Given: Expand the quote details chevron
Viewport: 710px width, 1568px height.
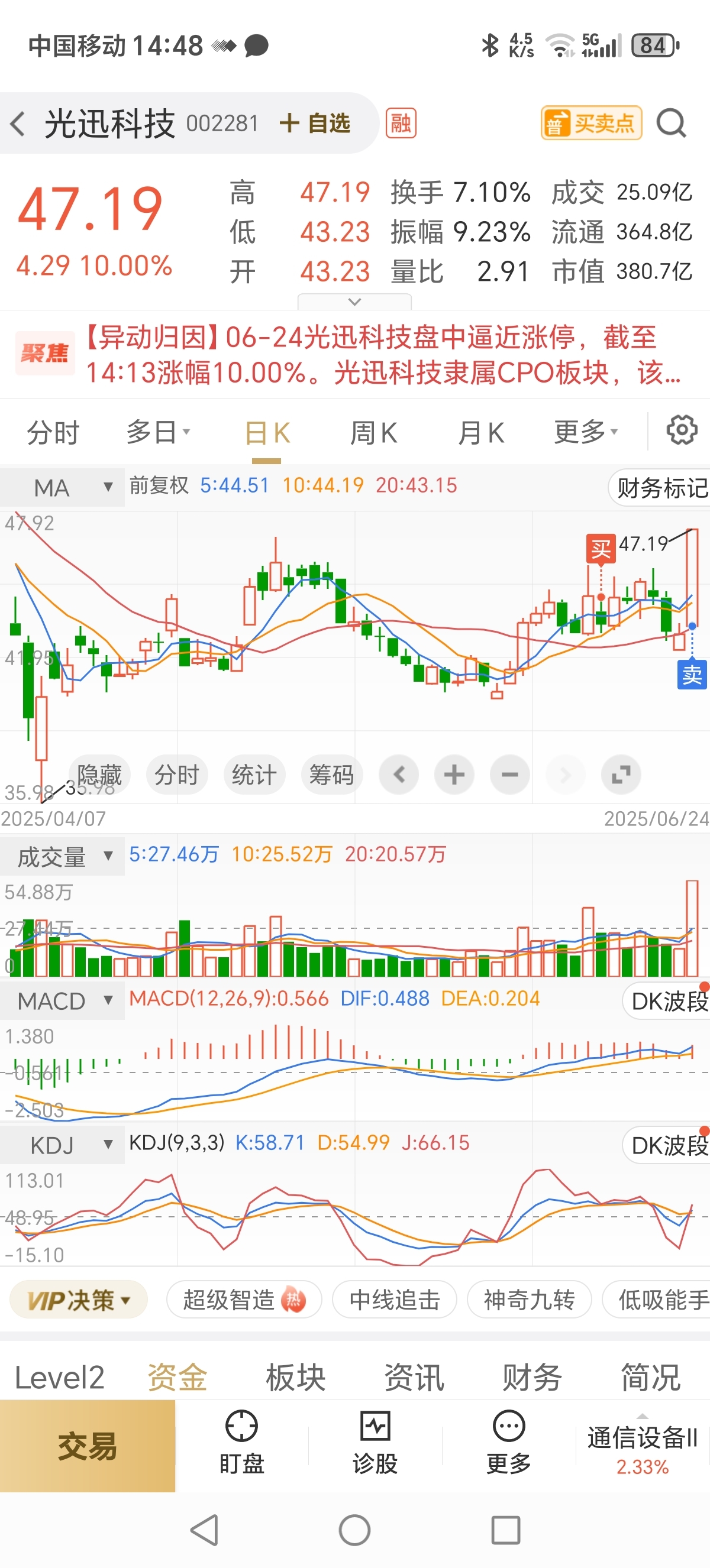Looking at the screenshot, I should 354,302.
